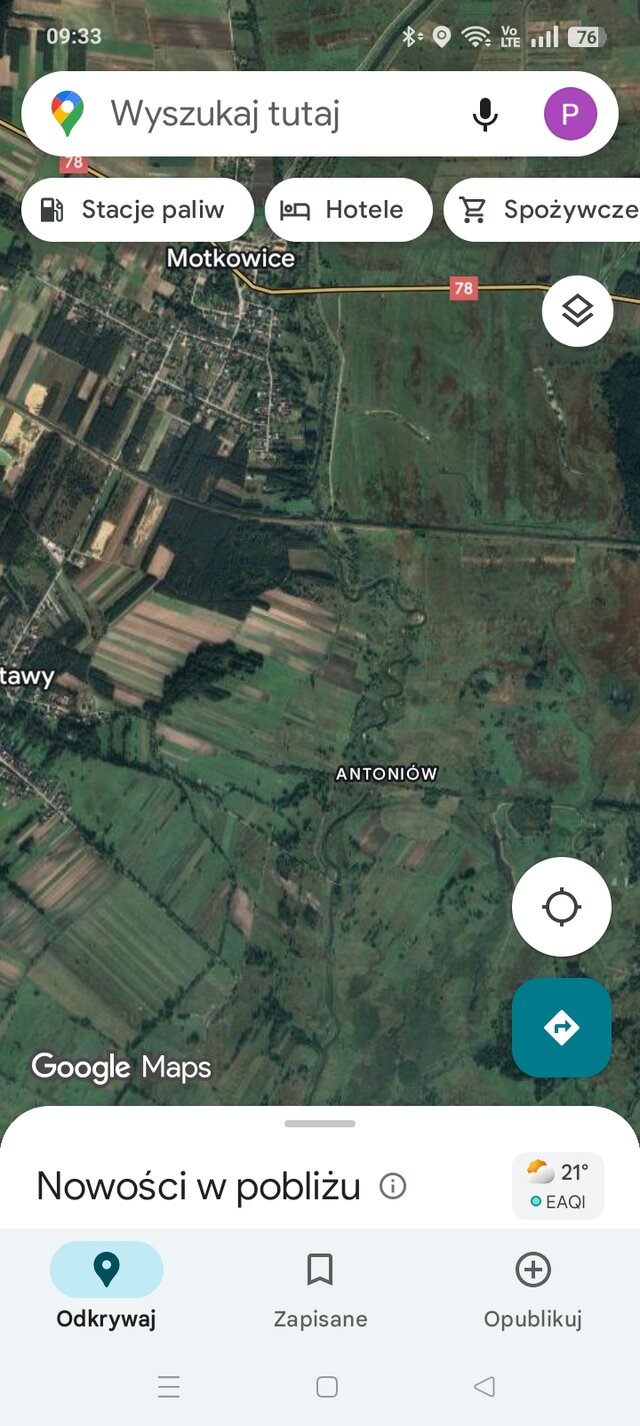Tap the bottom sheet drag handle
The image size is (640, 1426).
coord(320,1123)
